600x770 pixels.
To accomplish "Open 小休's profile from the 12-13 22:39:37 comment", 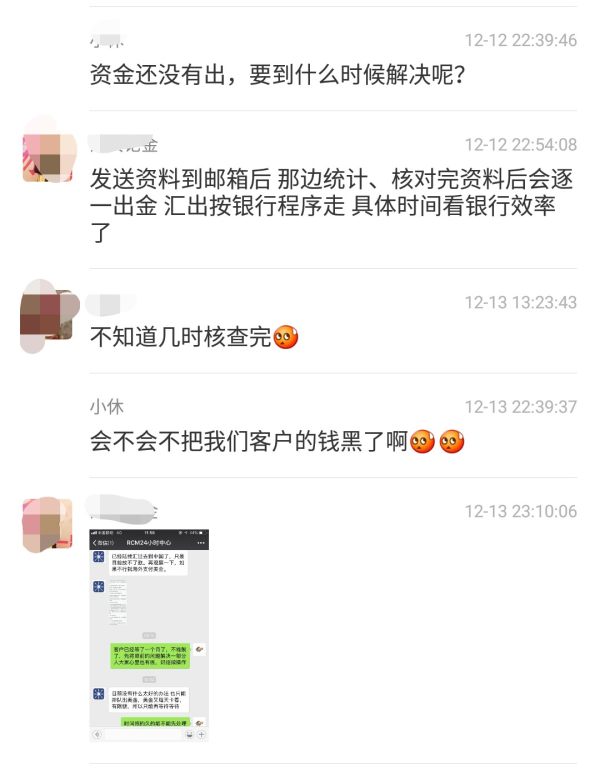I will [x=107, y=406].
